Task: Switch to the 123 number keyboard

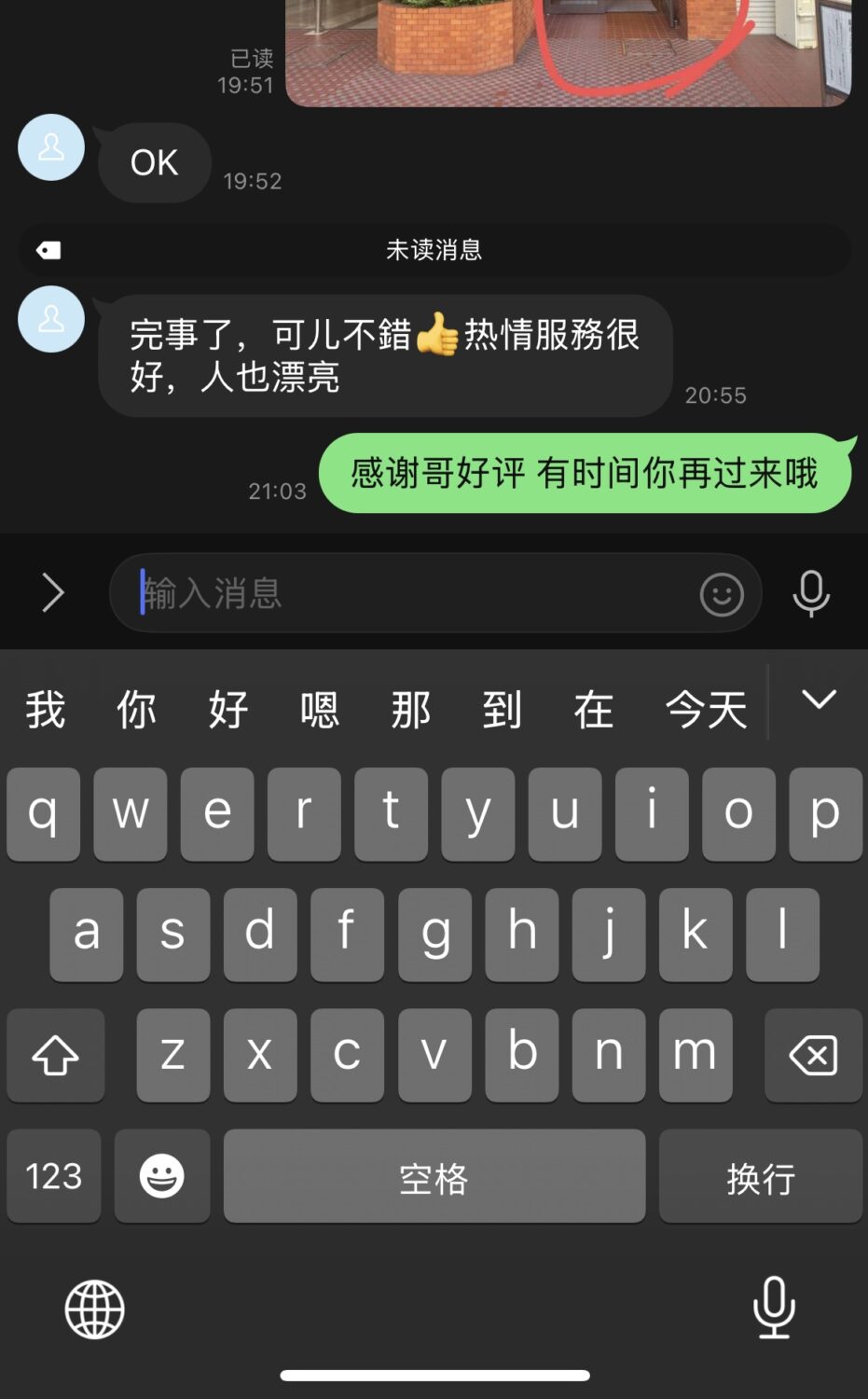Action: [54, 1175]
